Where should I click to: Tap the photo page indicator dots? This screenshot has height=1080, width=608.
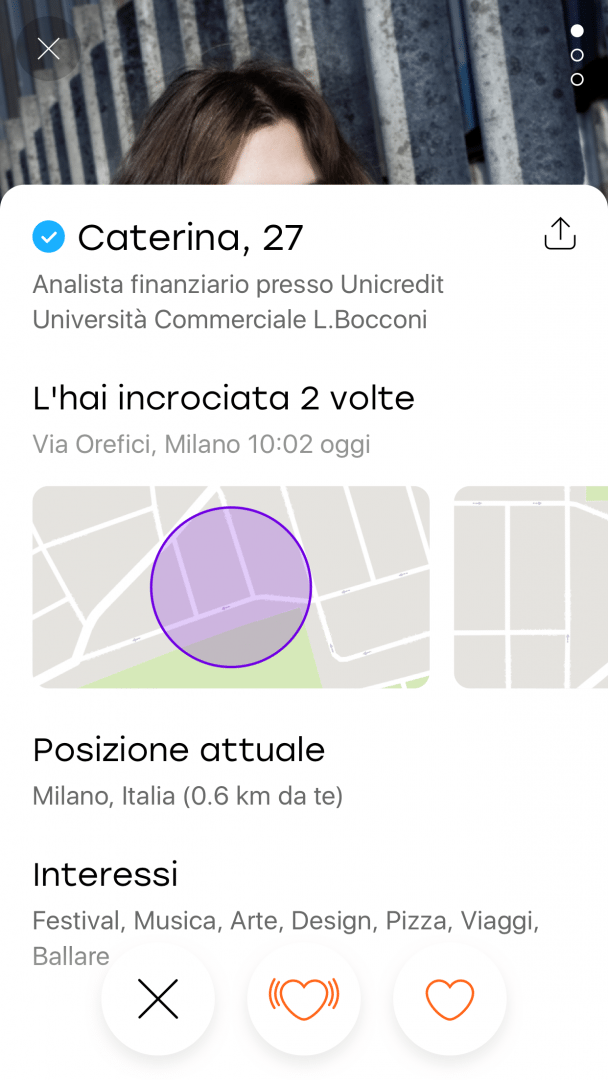point(577,55)
